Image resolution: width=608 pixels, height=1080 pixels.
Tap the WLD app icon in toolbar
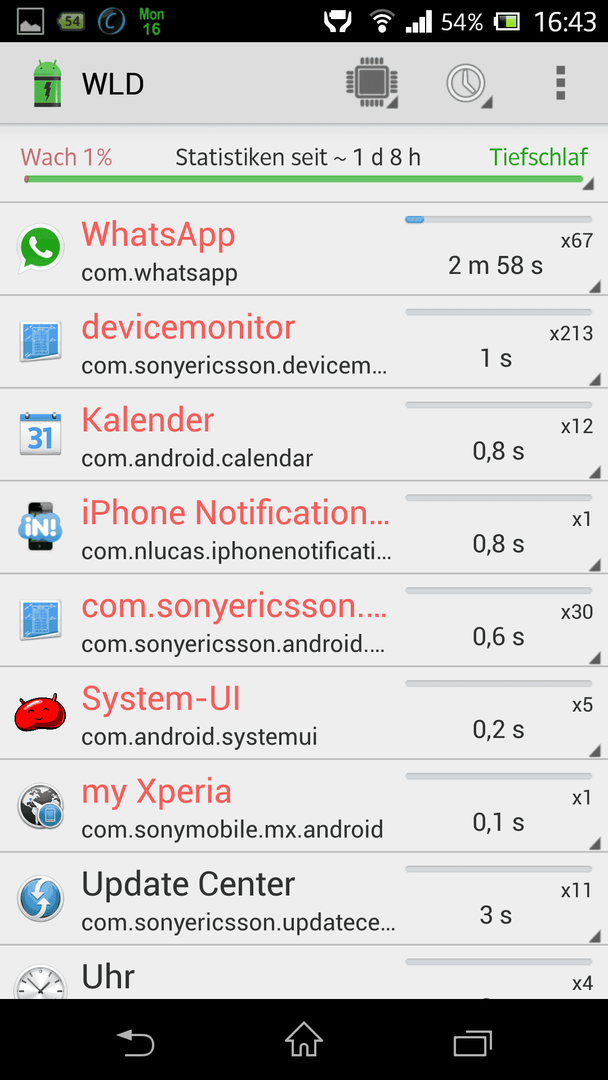click(x=48, y=84)
